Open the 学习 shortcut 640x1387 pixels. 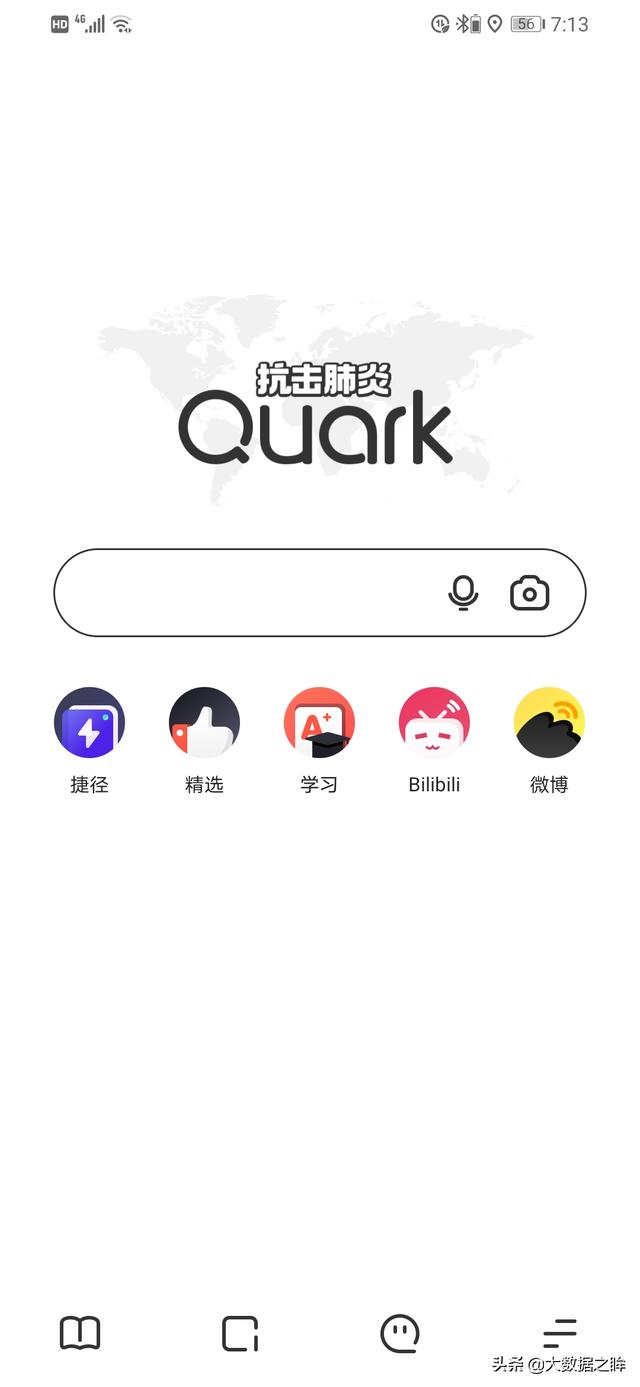tap(319, 723)
